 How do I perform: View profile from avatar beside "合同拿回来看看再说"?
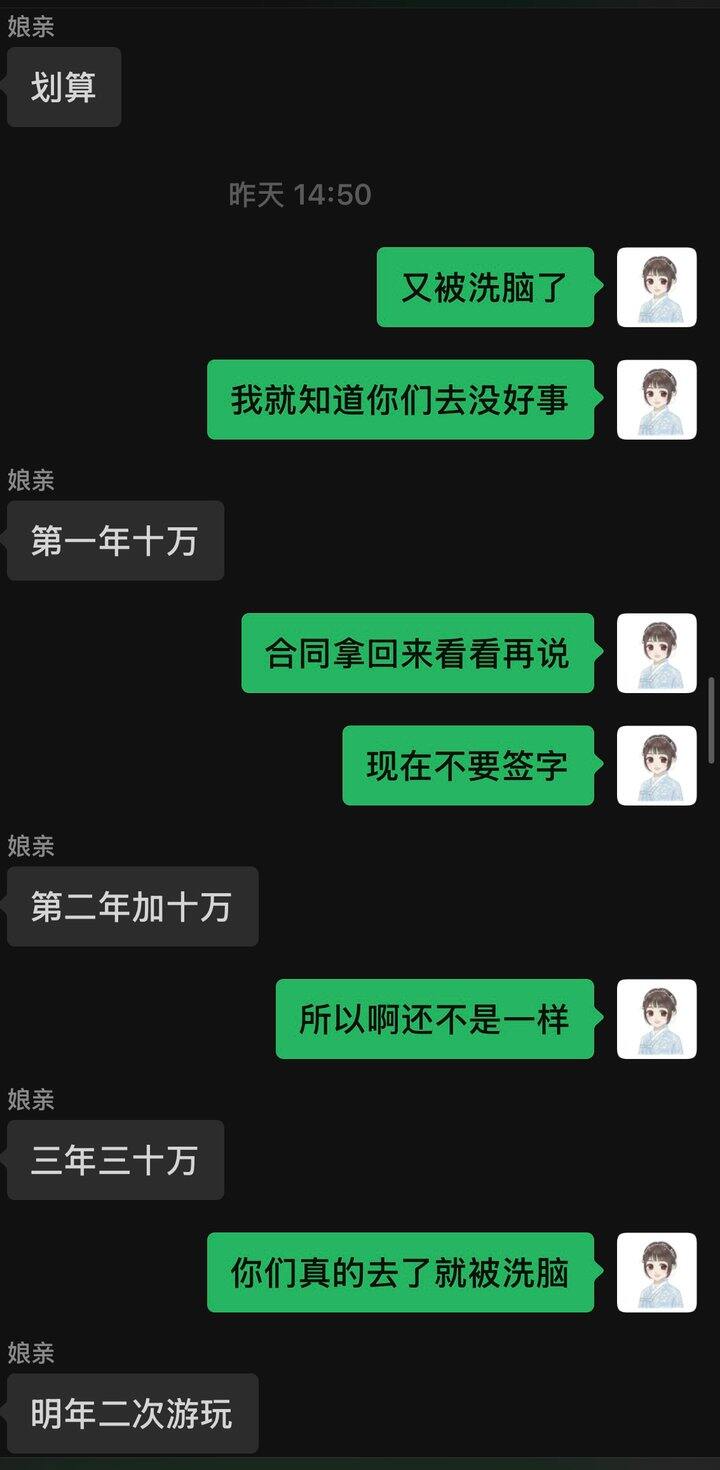[x=656, y=653]
